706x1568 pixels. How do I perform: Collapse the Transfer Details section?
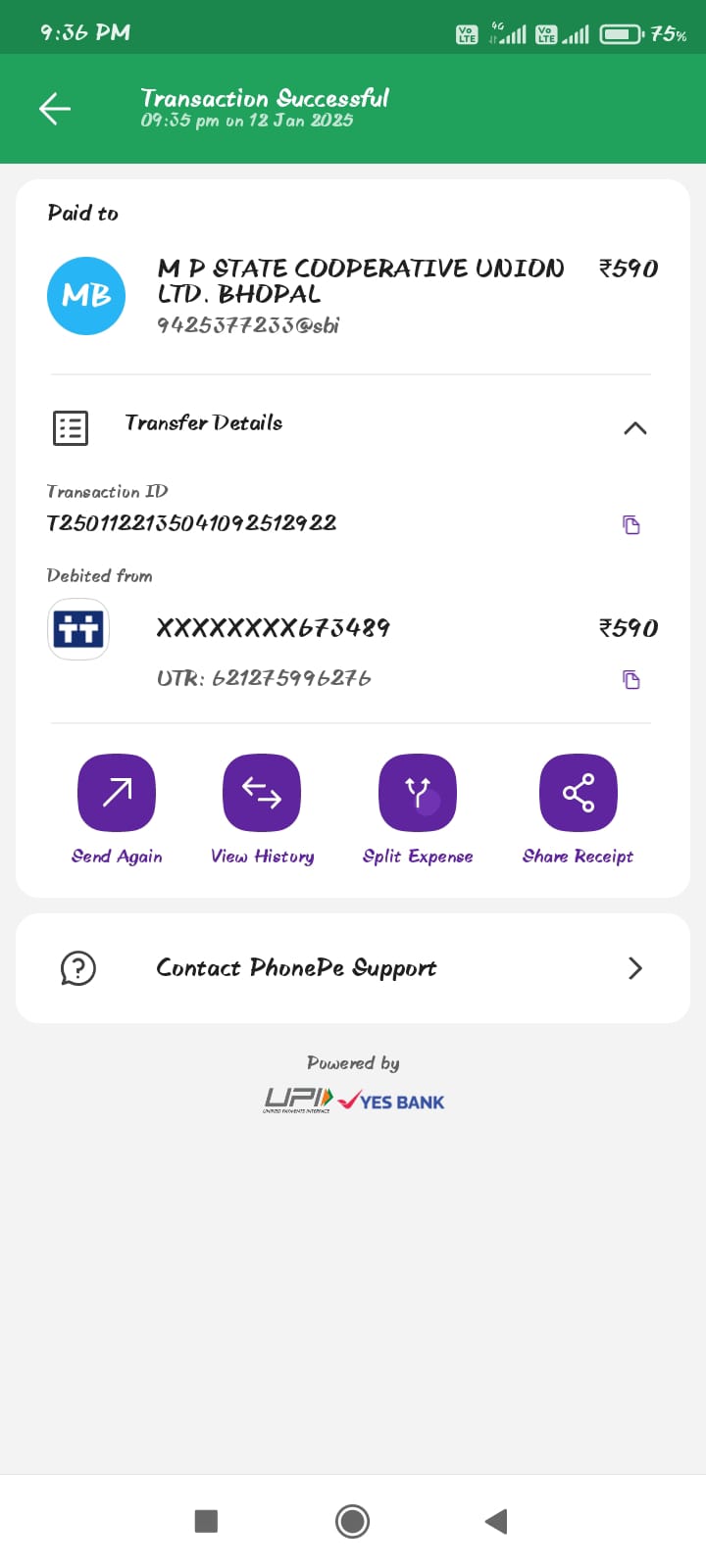coord(635,428)
